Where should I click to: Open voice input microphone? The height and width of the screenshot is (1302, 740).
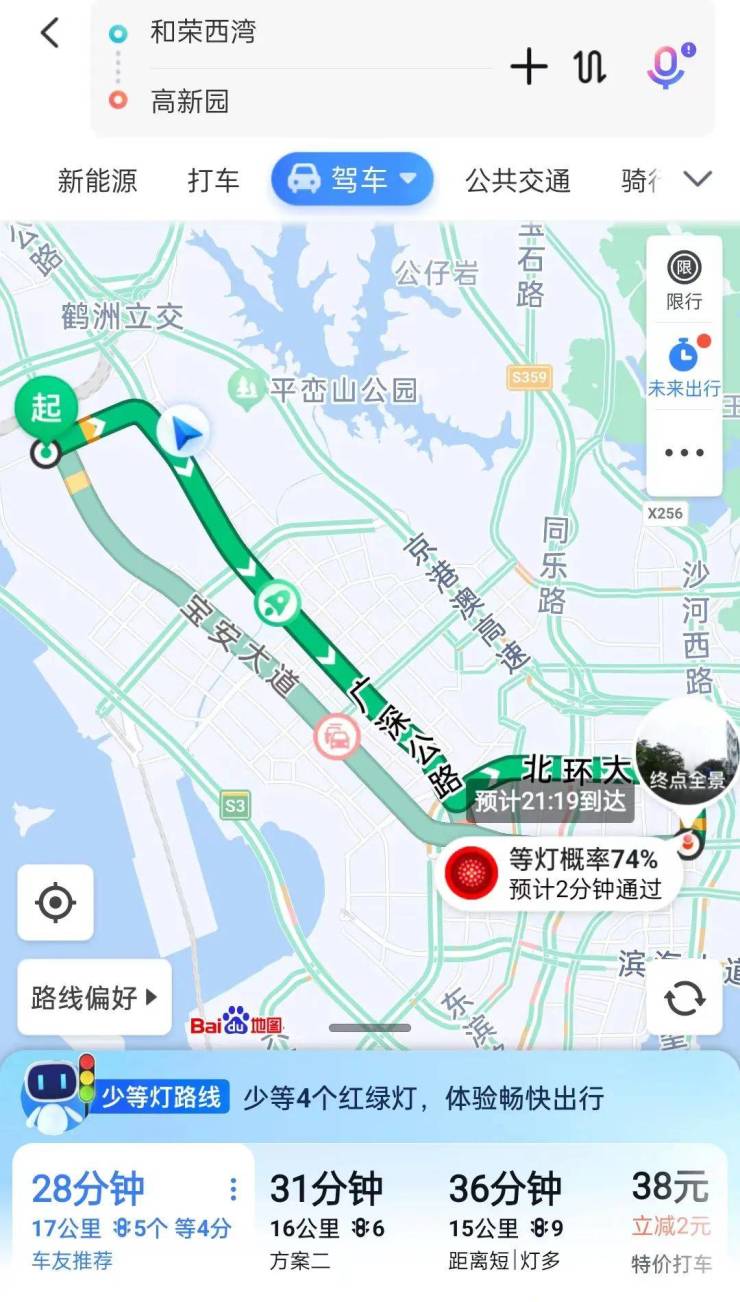tap(669, 66)
